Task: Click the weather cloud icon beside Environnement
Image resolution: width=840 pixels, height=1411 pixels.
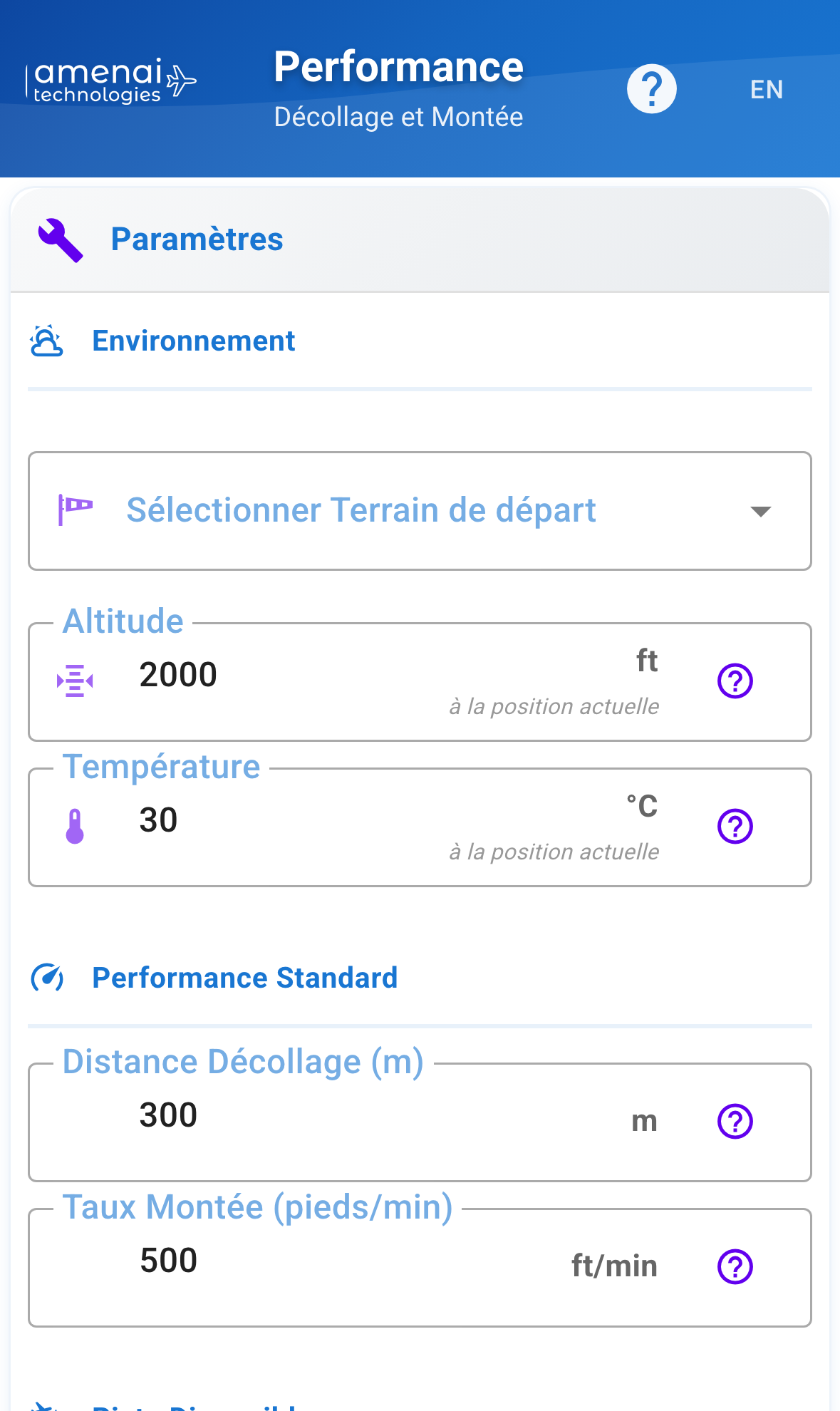Action: [x=46, y=341]
